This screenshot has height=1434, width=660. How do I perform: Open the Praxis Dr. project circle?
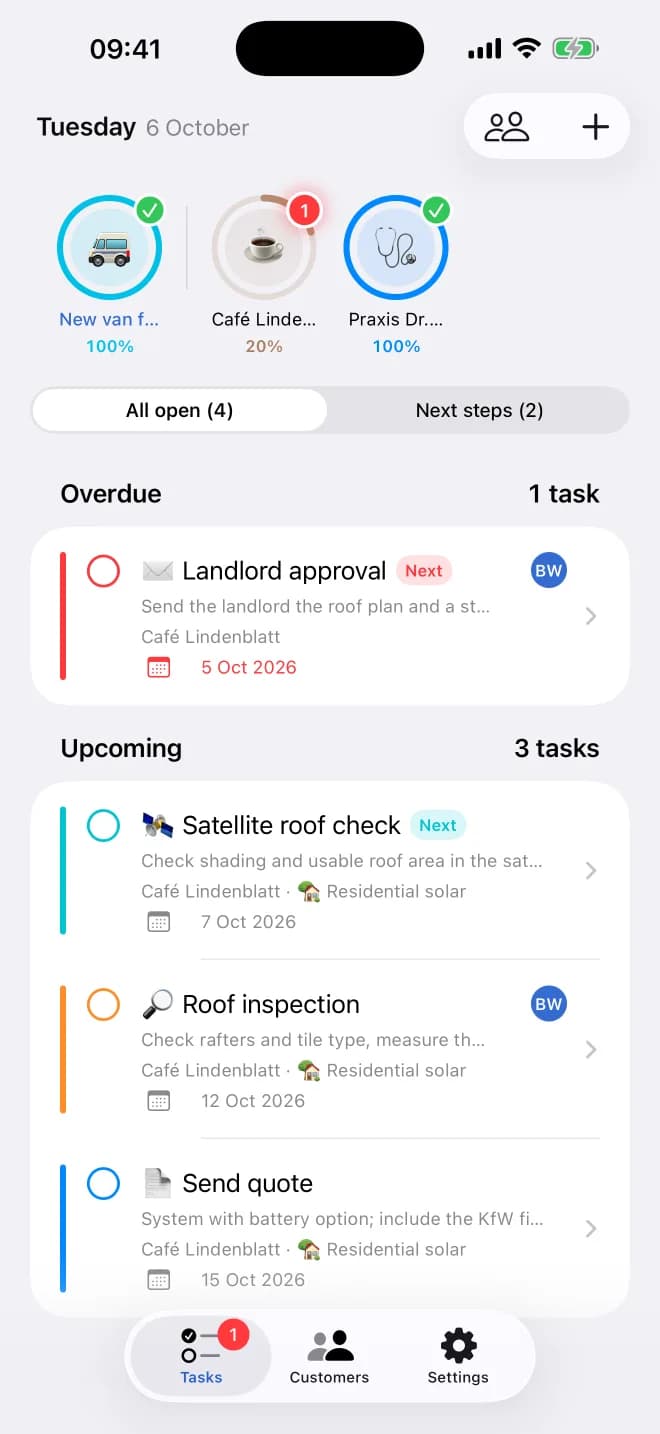coord(396,247)
